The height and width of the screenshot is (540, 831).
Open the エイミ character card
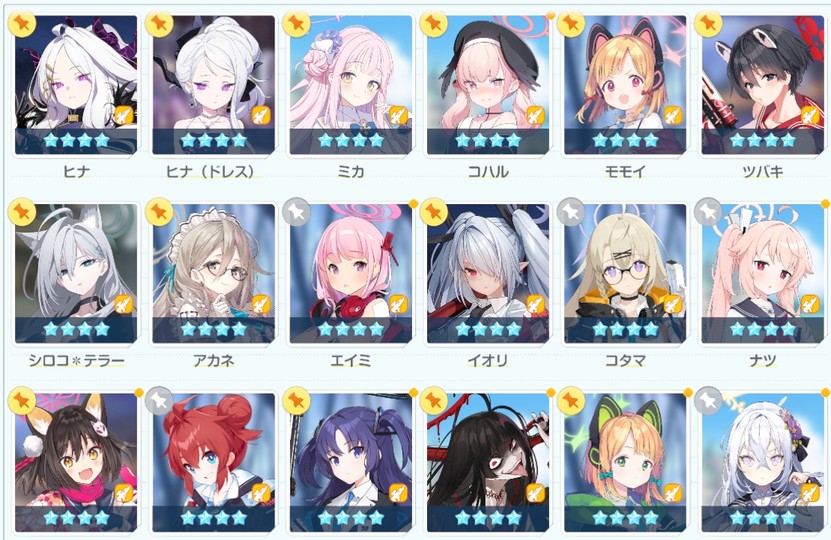[351, 273]
